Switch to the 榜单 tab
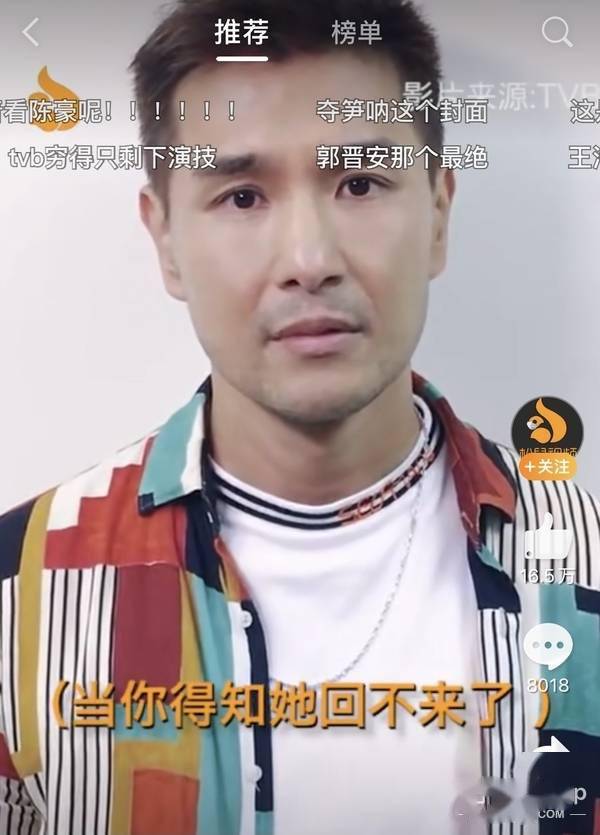 [x=356, y=32]
